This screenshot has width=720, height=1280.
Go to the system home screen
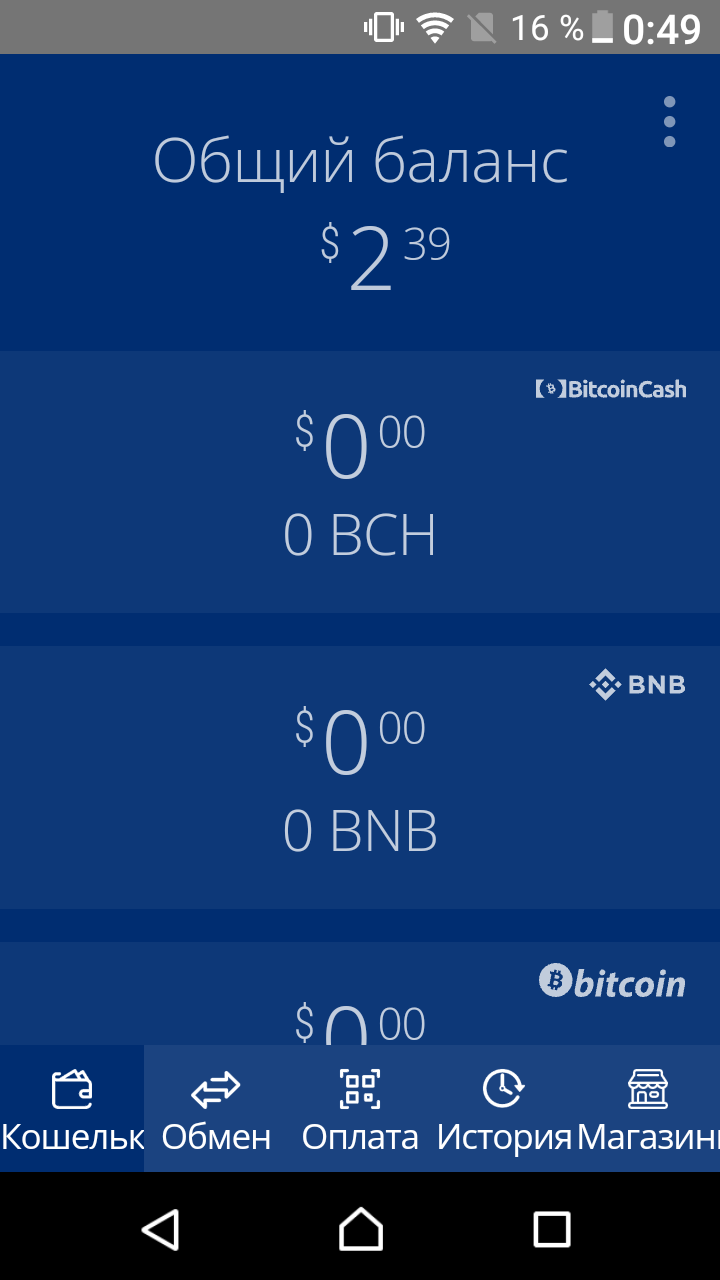pyautogui.click(x=360, y=1228)
